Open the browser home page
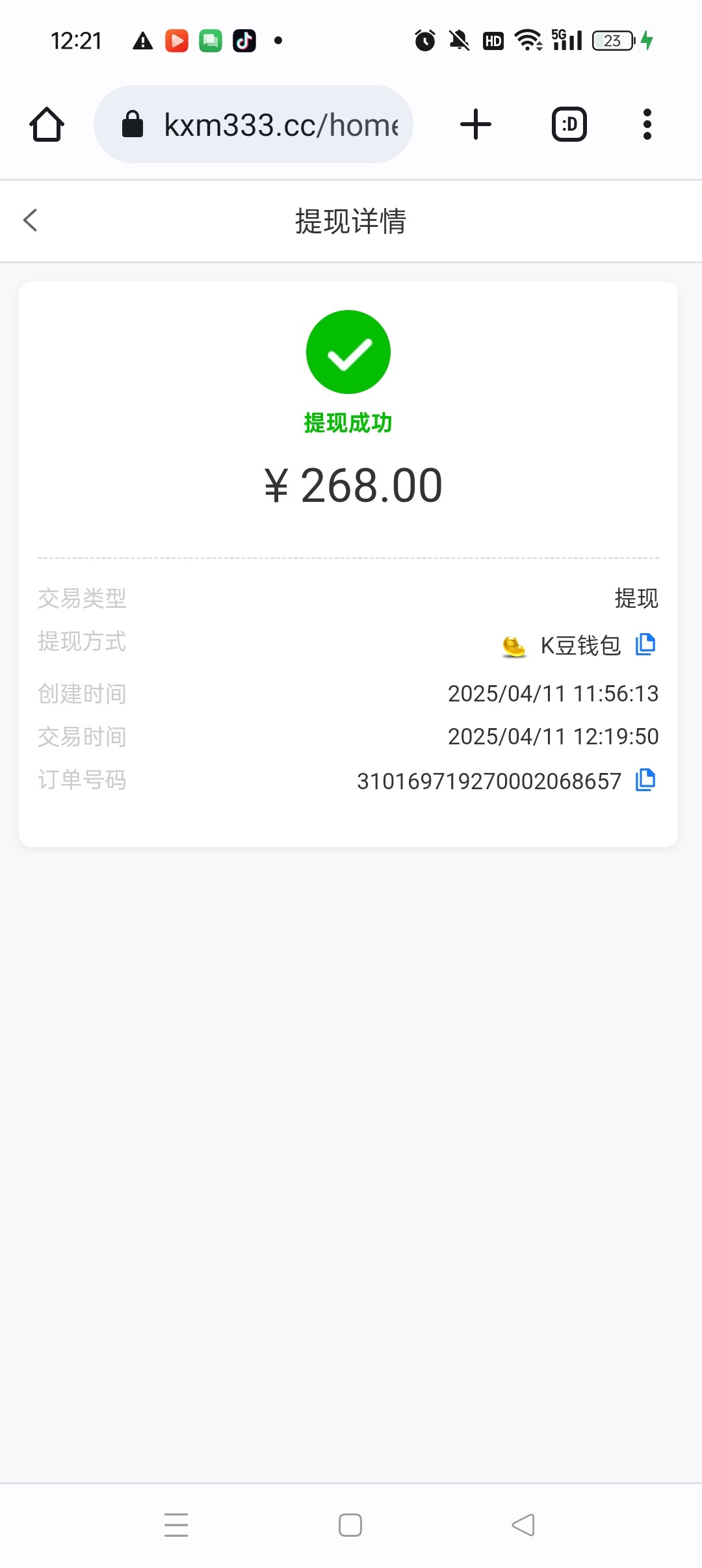The image size is (702, 1568). (x=47, y=124)
